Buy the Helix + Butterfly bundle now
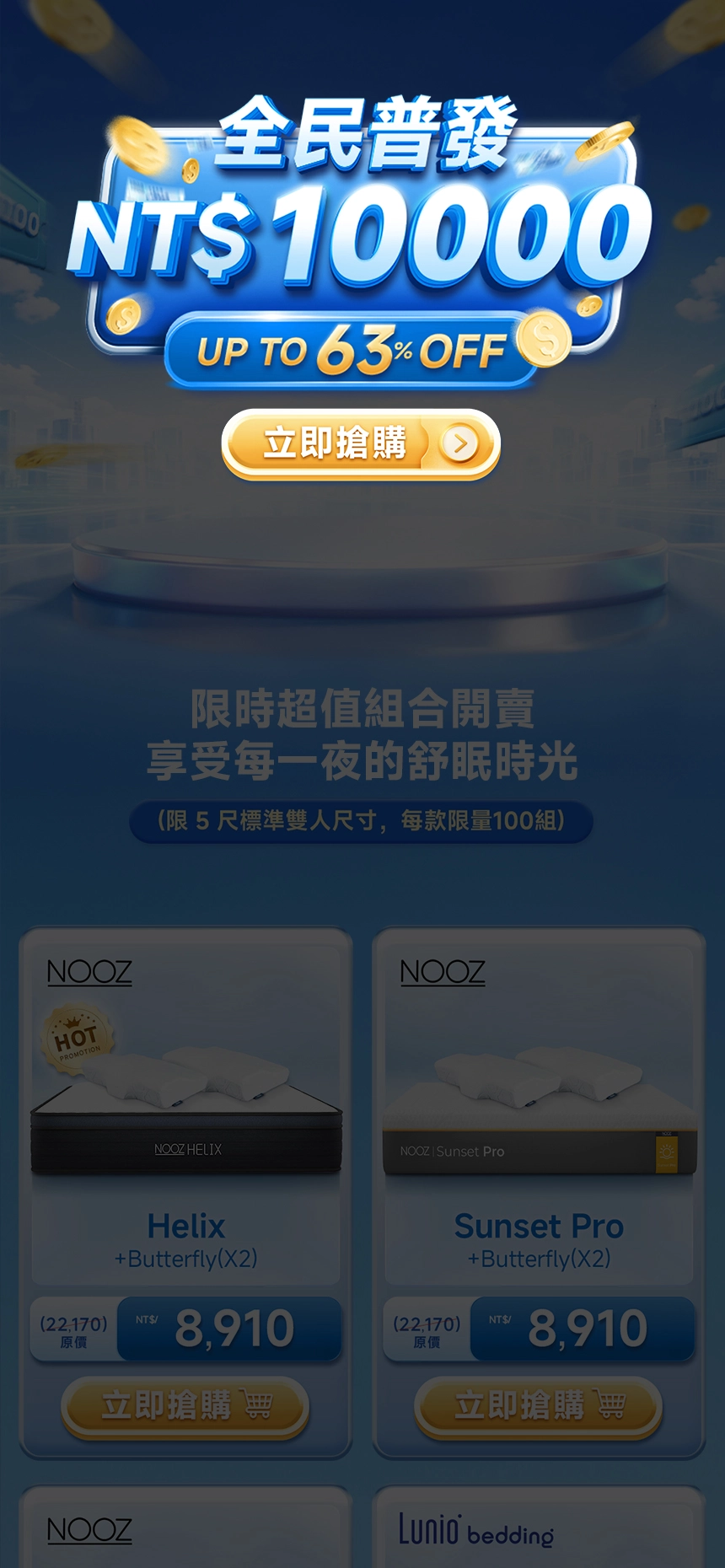This screenshot has height=1568, width=725. point(185,1405)
